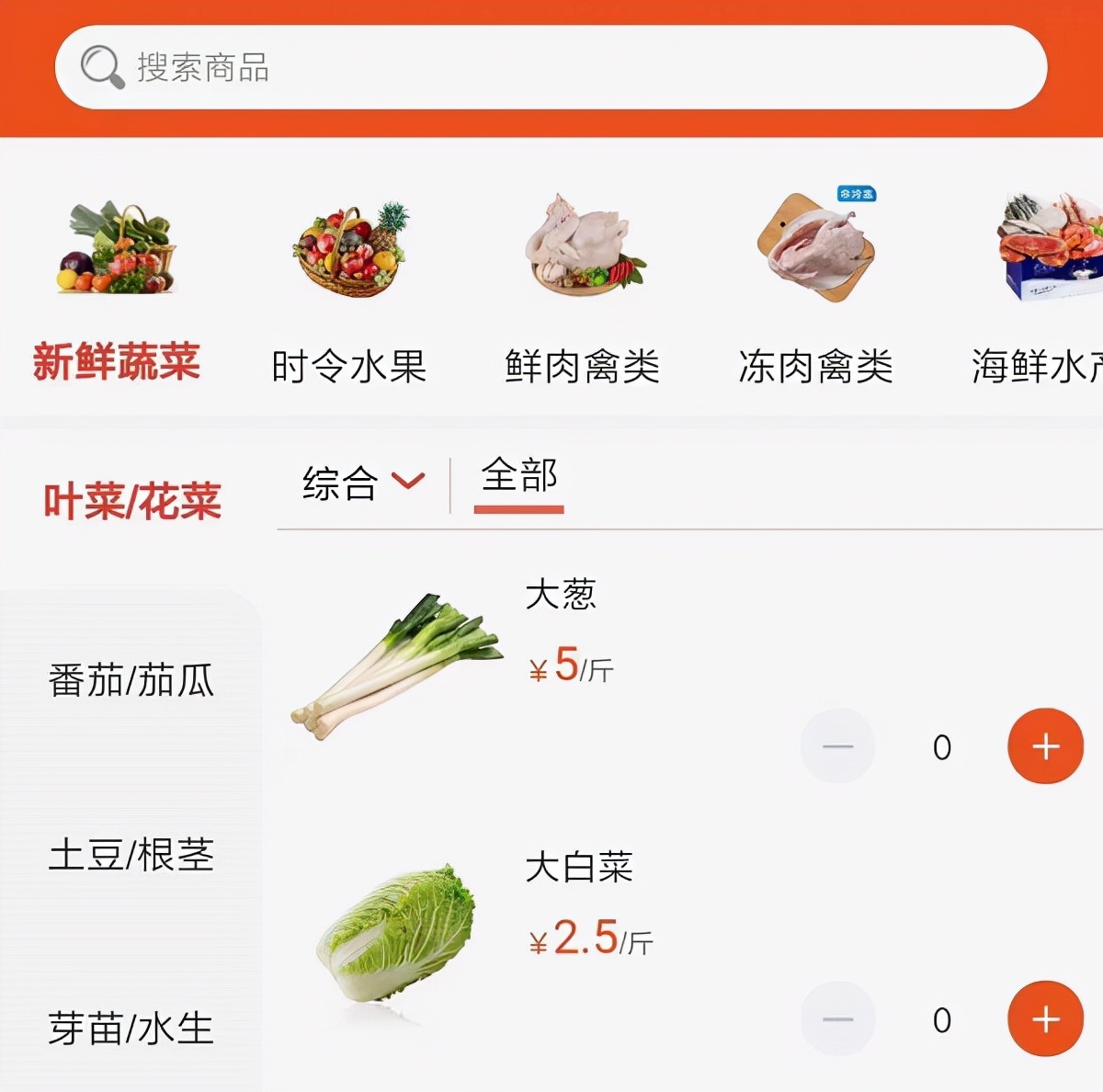1103x1092 pixels.
Task: Open 土豆/根茎 subcategory
Action: pos(131,855)
